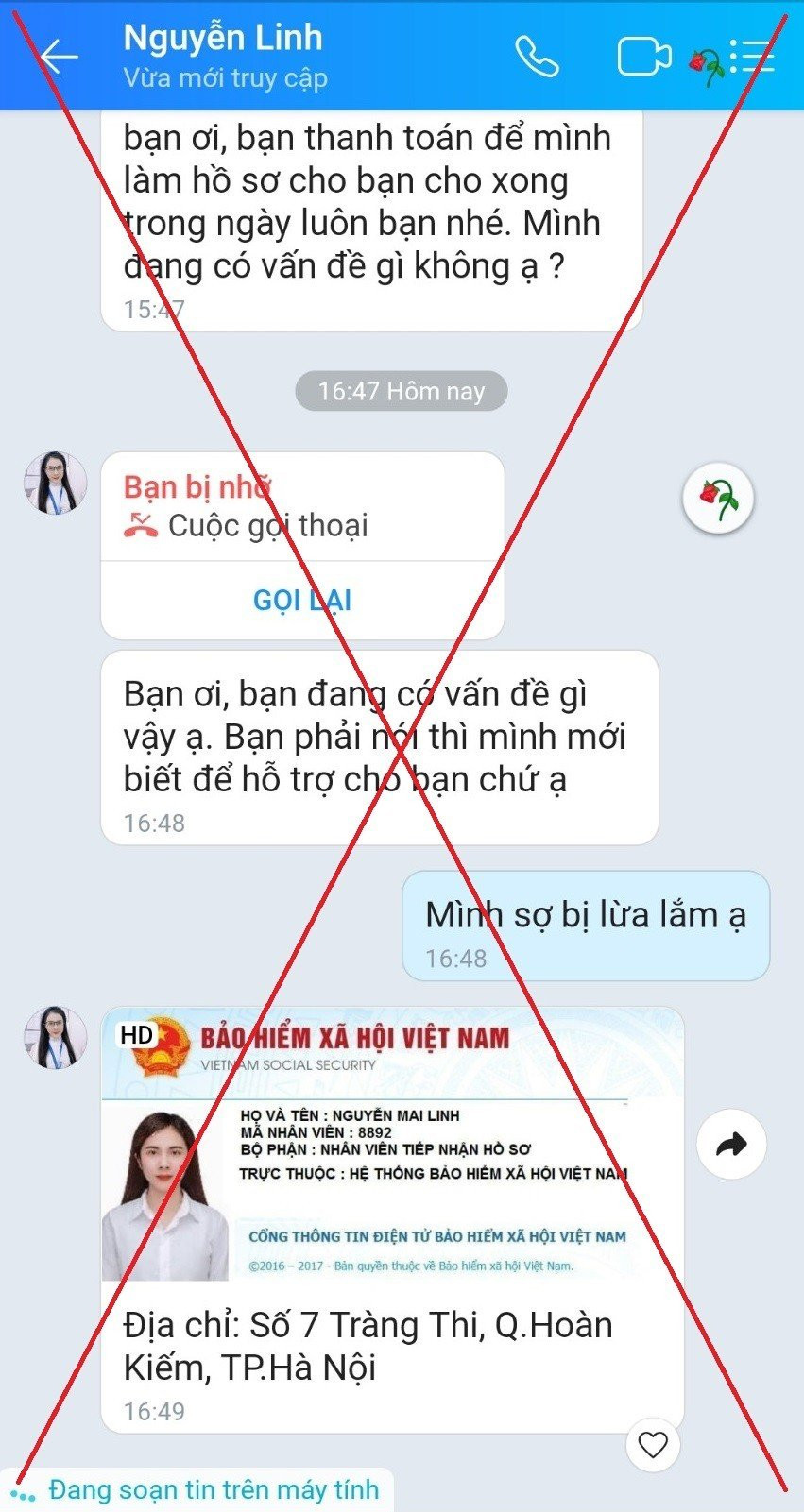Viewport: 804px width, 1512px height.
Task: Start a voice call with Nguyễn Linh
Action: click(x=537, y=57)
